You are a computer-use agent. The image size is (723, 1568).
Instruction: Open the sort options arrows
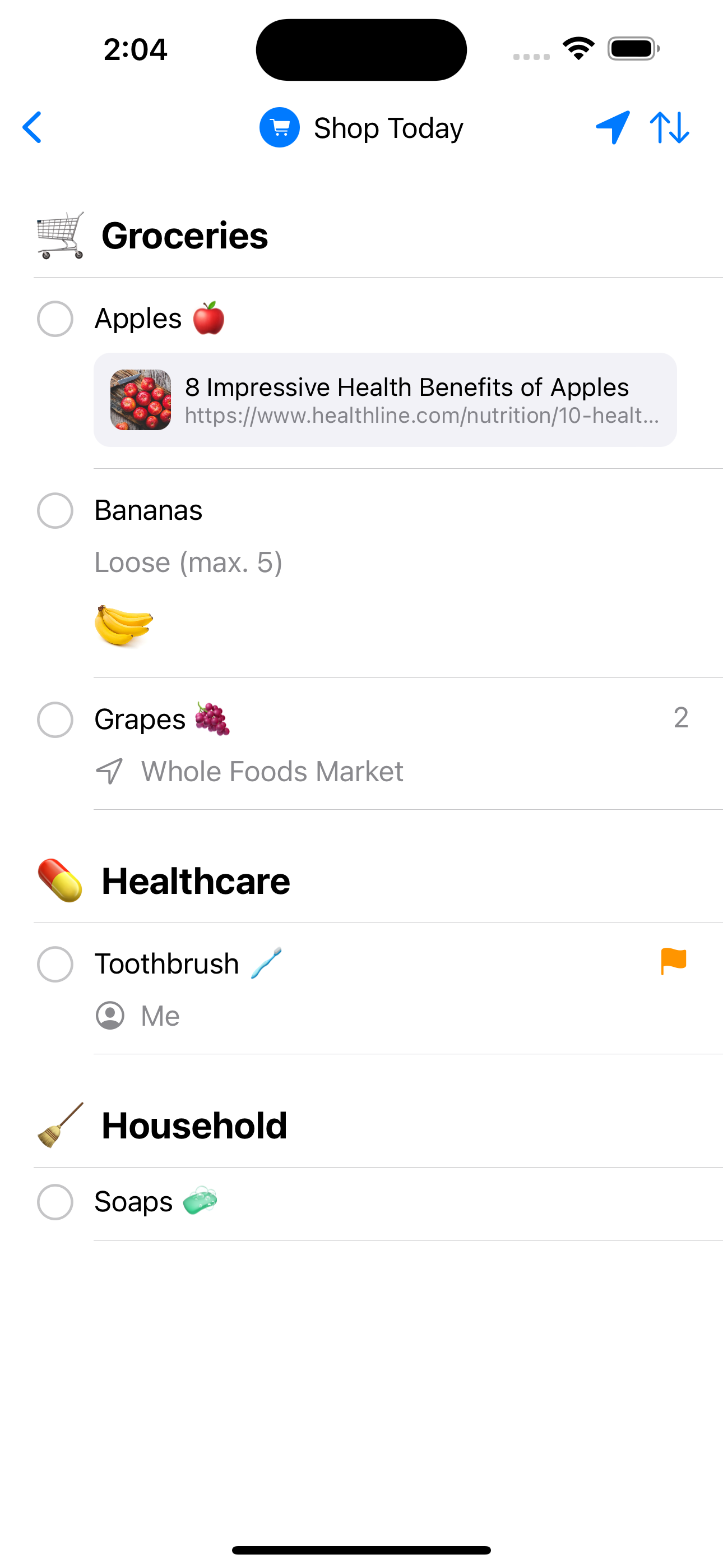pyautogui.click(x=669, y=128)
